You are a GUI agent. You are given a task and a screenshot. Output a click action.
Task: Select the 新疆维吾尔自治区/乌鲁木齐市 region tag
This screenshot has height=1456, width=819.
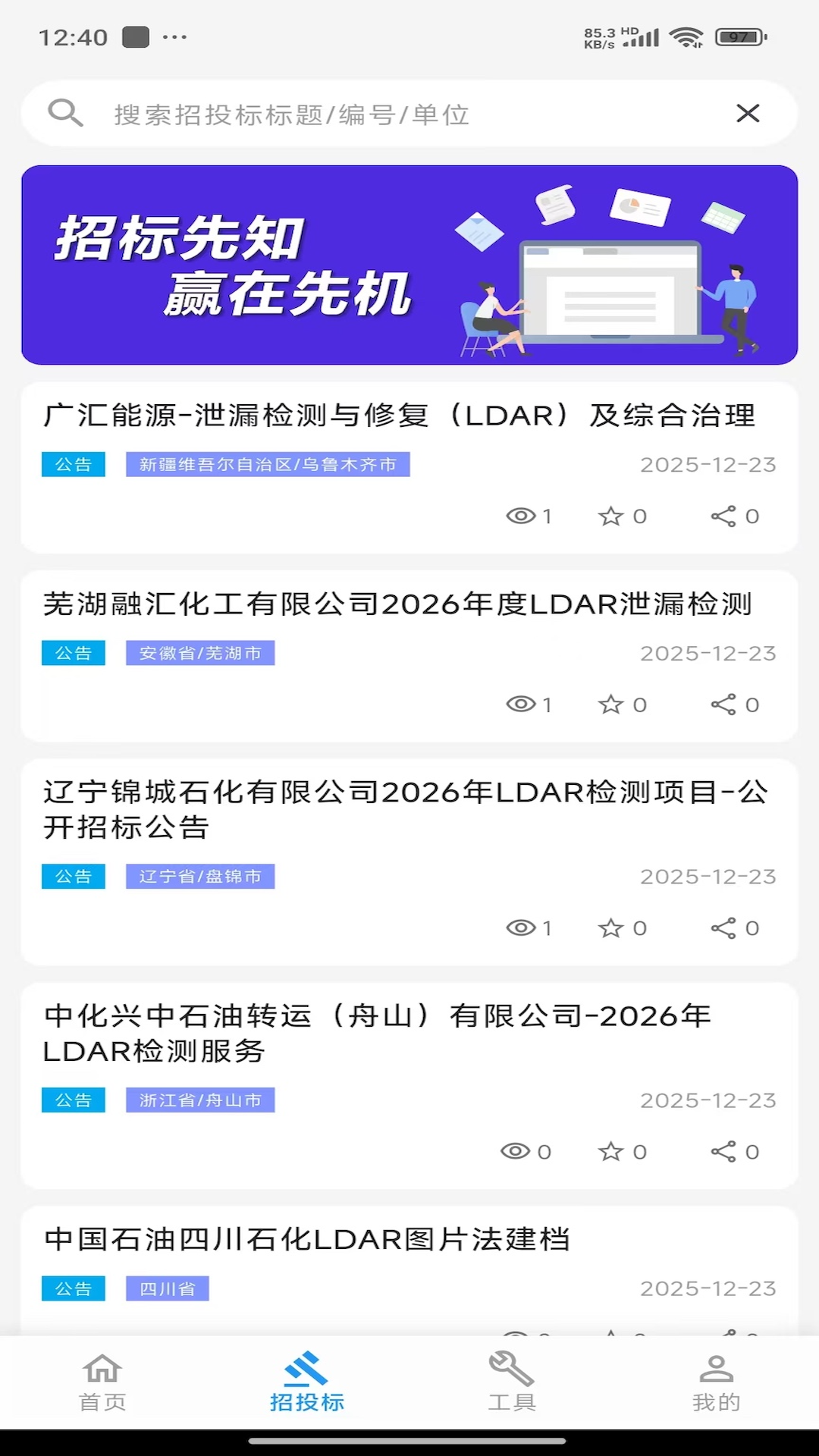pyautogui.click(x=268, y=465)
